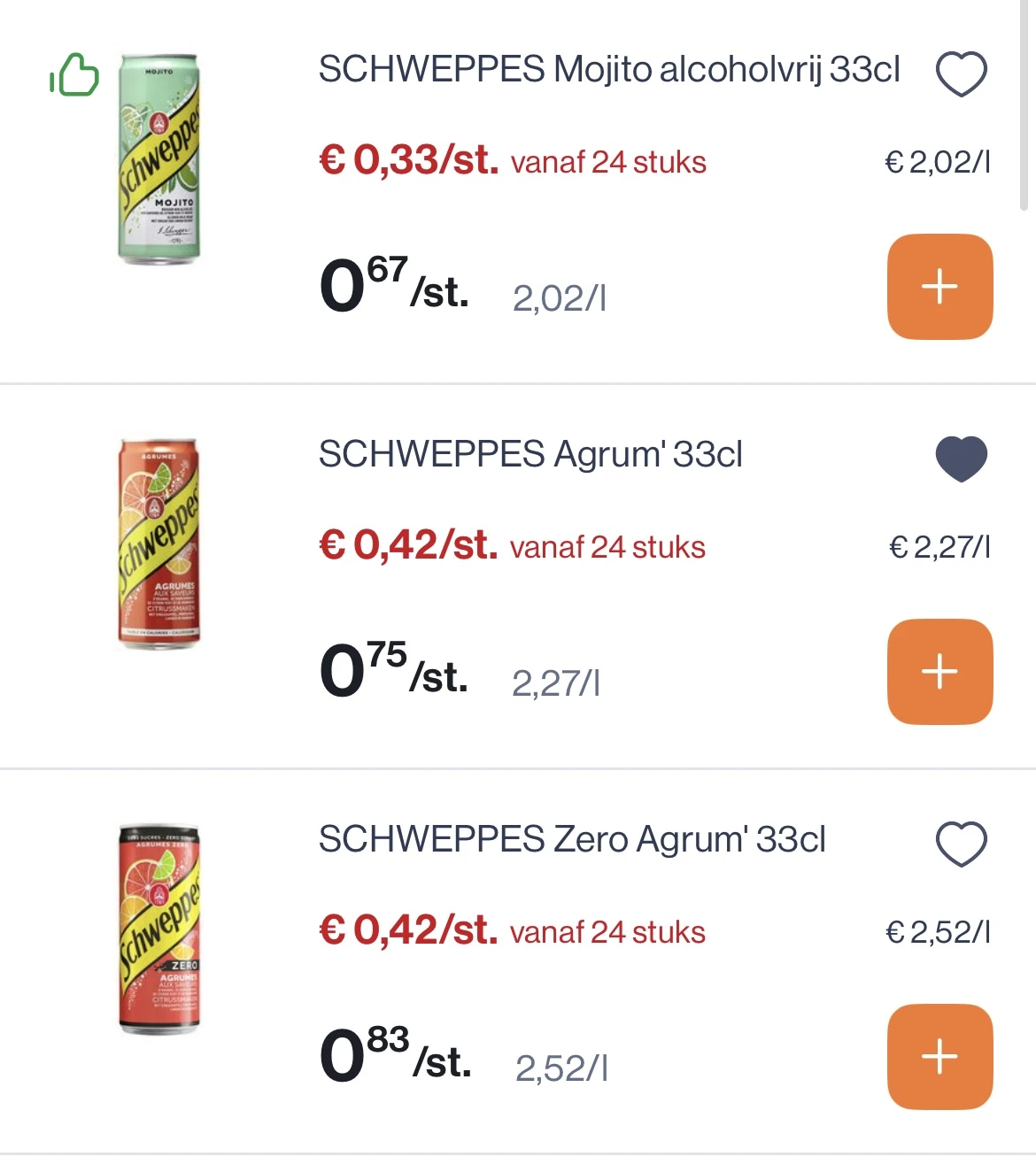Click the heart outline on Schweppes Zero Agrum'
The width and height of the screenshot is (1036, 1172).
coord(961,842)
